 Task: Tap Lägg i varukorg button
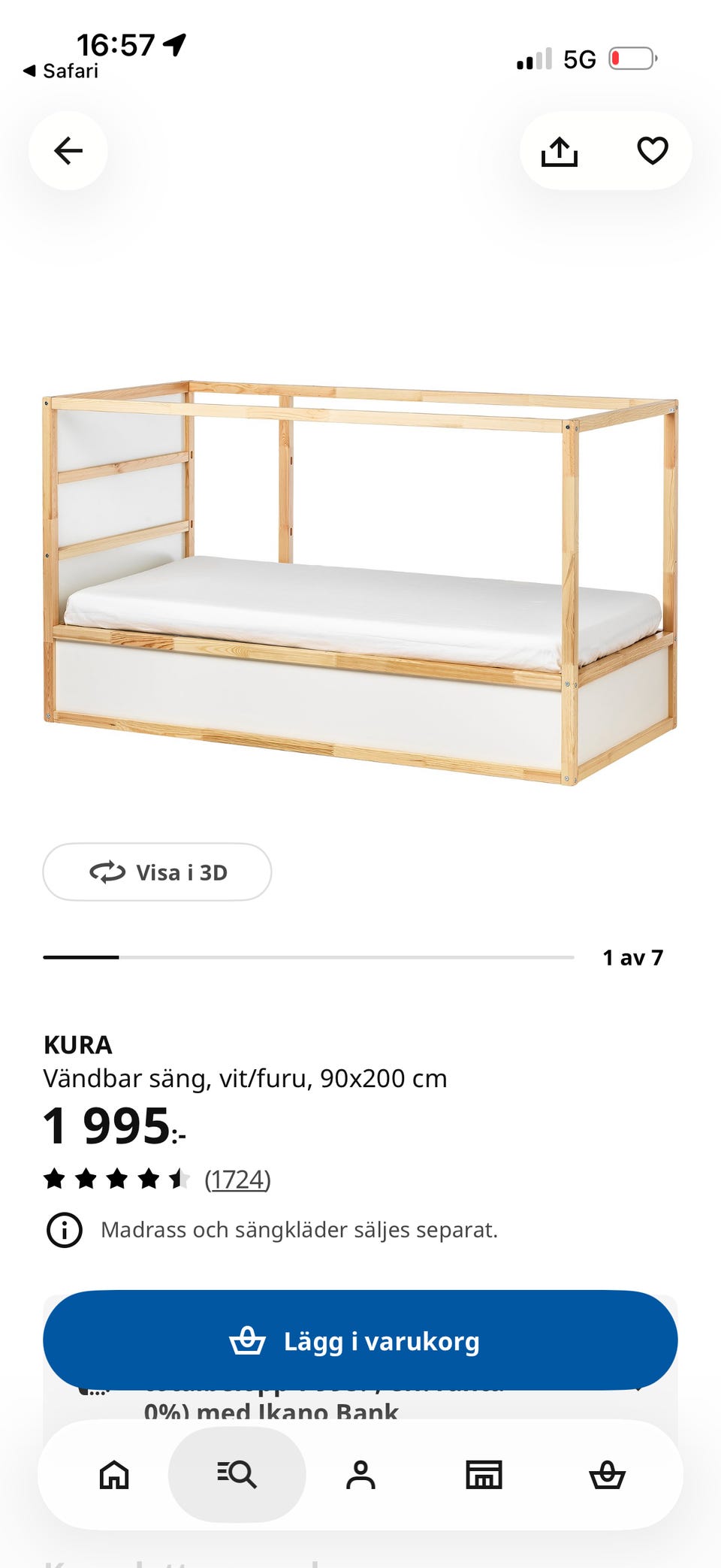[360, 1341]
